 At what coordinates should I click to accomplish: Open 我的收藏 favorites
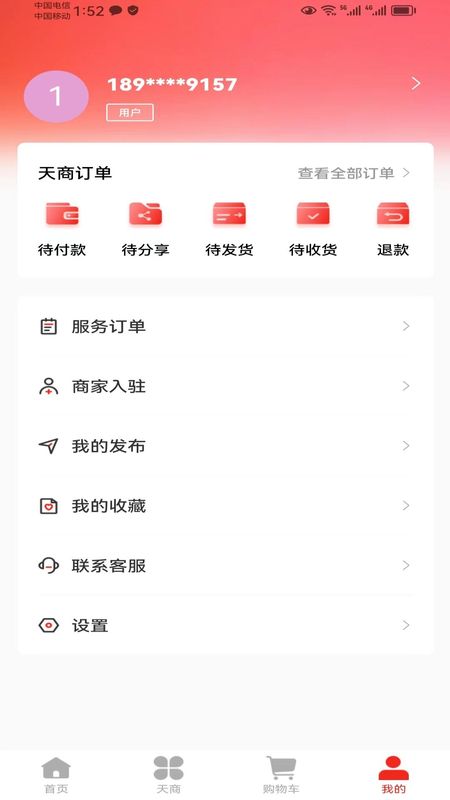coord(226,506)
